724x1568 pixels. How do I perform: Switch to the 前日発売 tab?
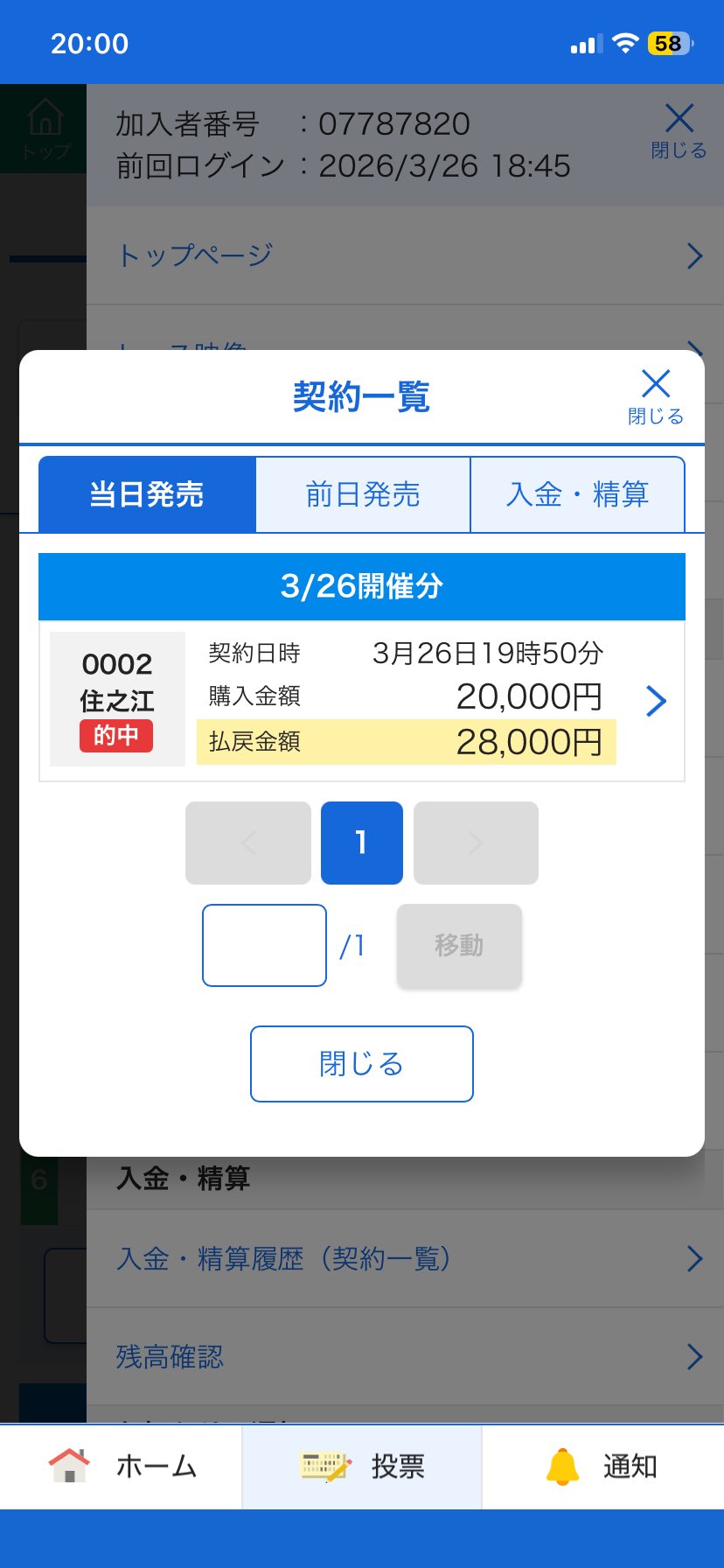point(363,494)
